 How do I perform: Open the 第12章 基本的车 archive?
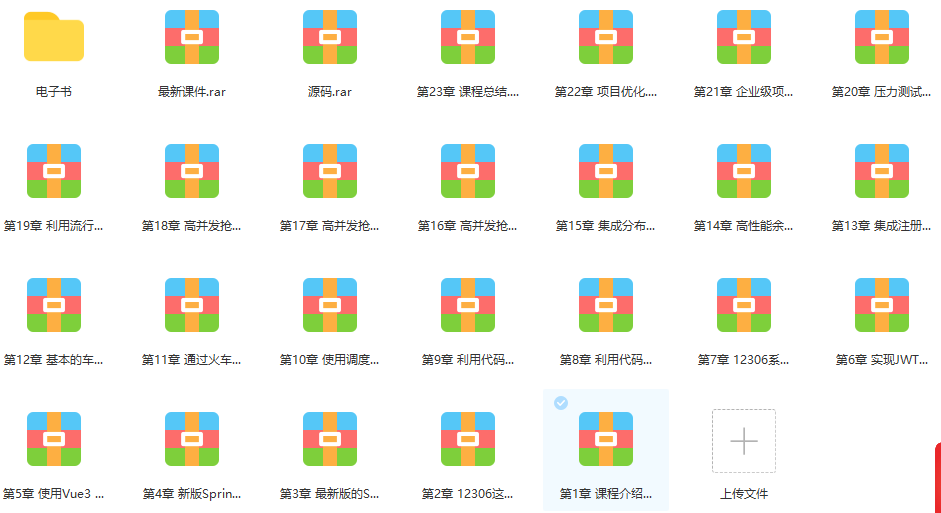(x=54, y=306)
